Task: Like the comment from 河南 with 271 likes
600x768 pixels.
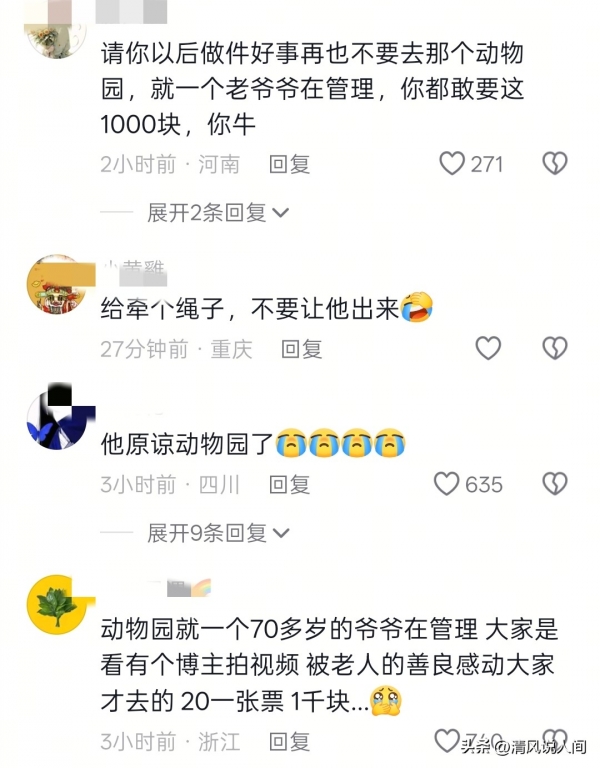Action: coord(454,163)
